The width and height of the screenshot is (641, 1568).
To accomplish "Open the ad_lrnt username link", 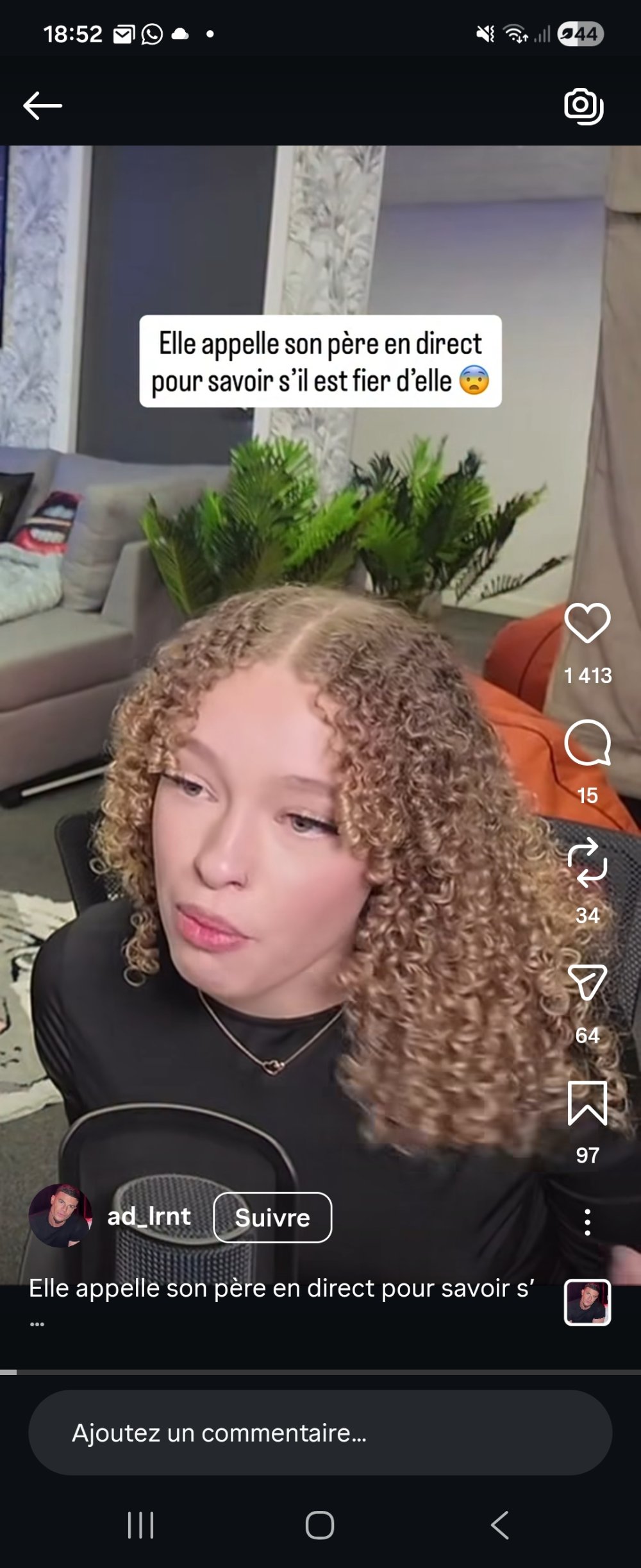I will (x=149, y=1216).
